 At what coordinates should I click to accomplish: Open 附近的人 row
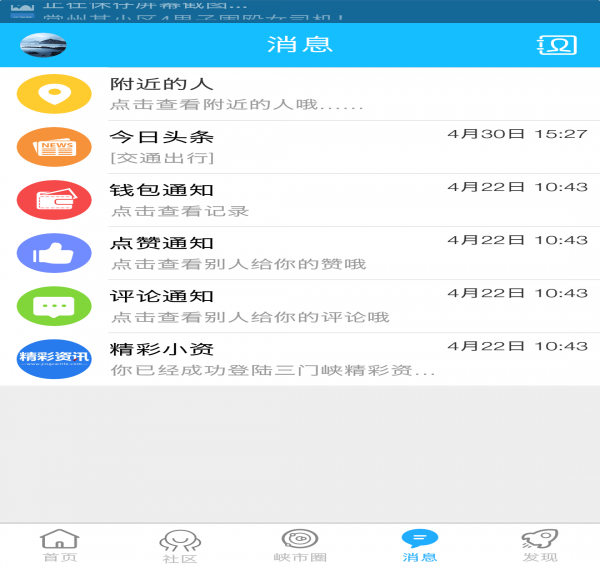[300, 94]
